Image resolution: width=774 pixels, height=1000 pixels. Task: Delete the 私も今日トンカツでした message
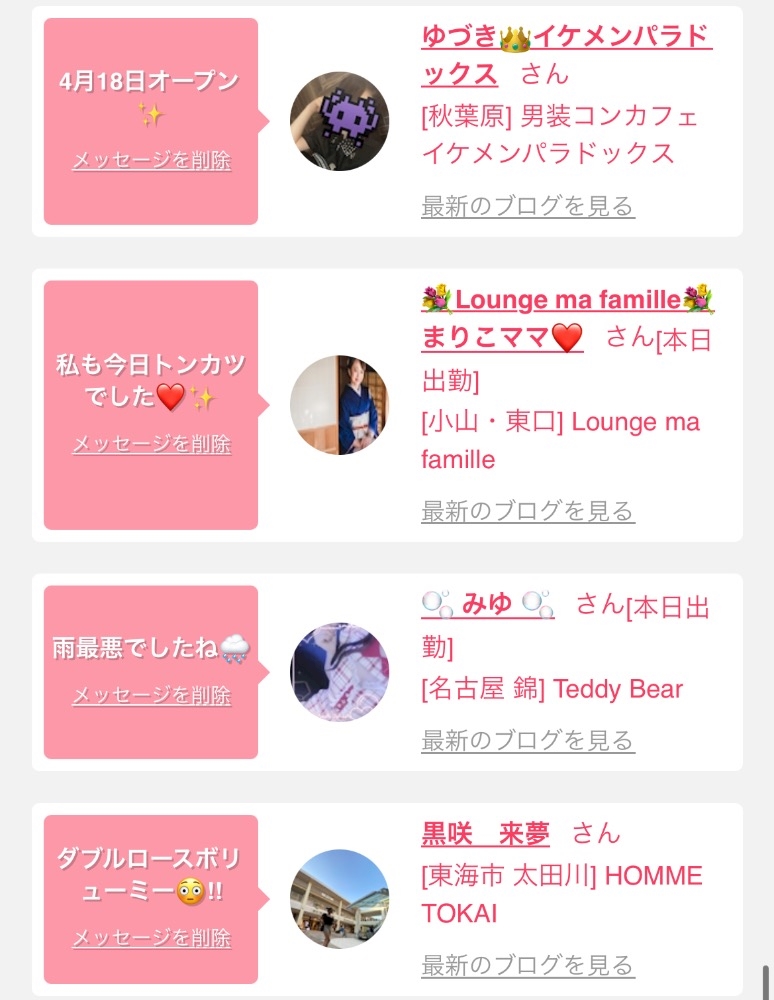pyautogui.click(x=152, y=444)
